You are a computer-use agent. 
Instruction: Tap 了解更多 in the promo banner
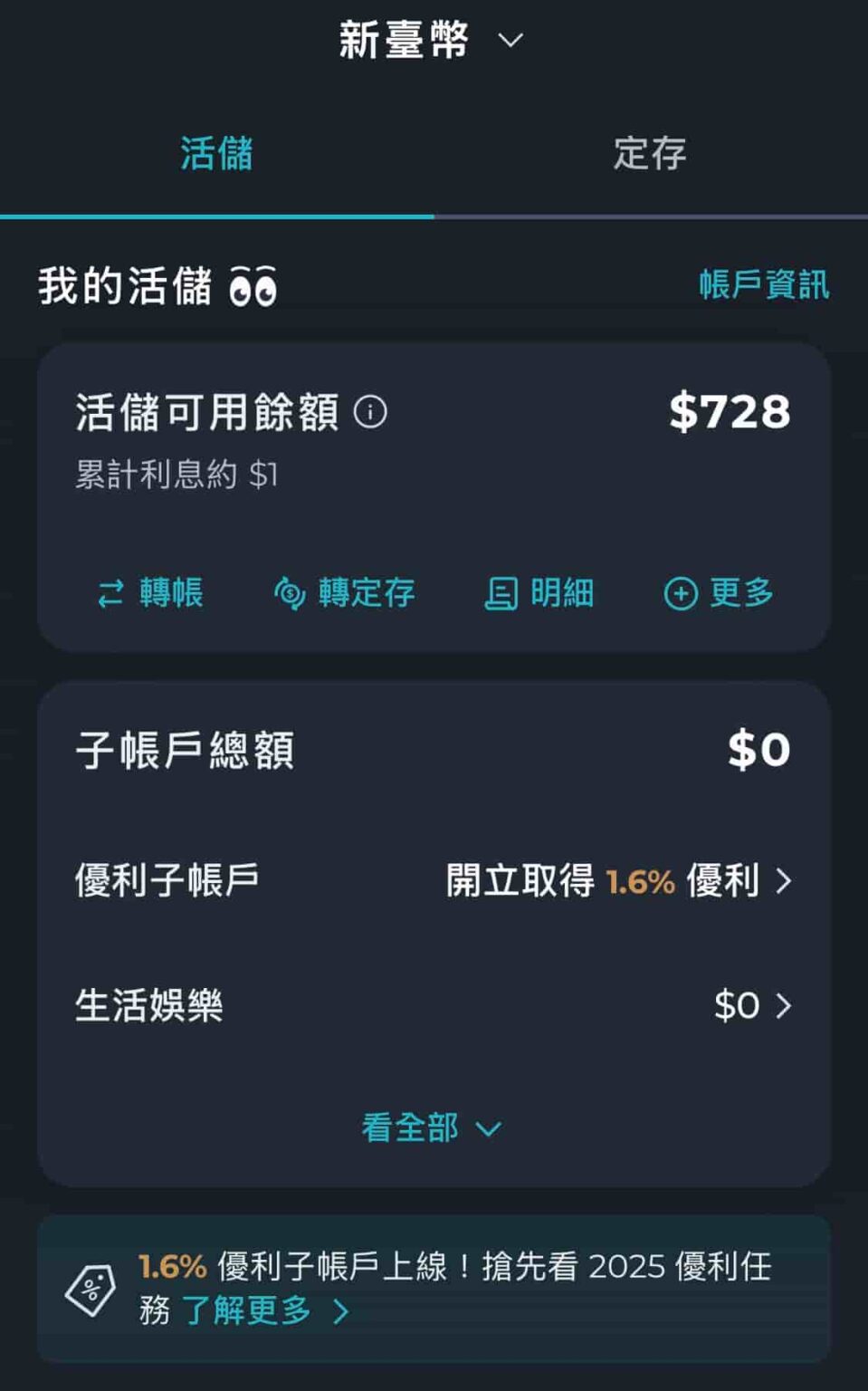pyautogui.click(x=246, y=1309)
